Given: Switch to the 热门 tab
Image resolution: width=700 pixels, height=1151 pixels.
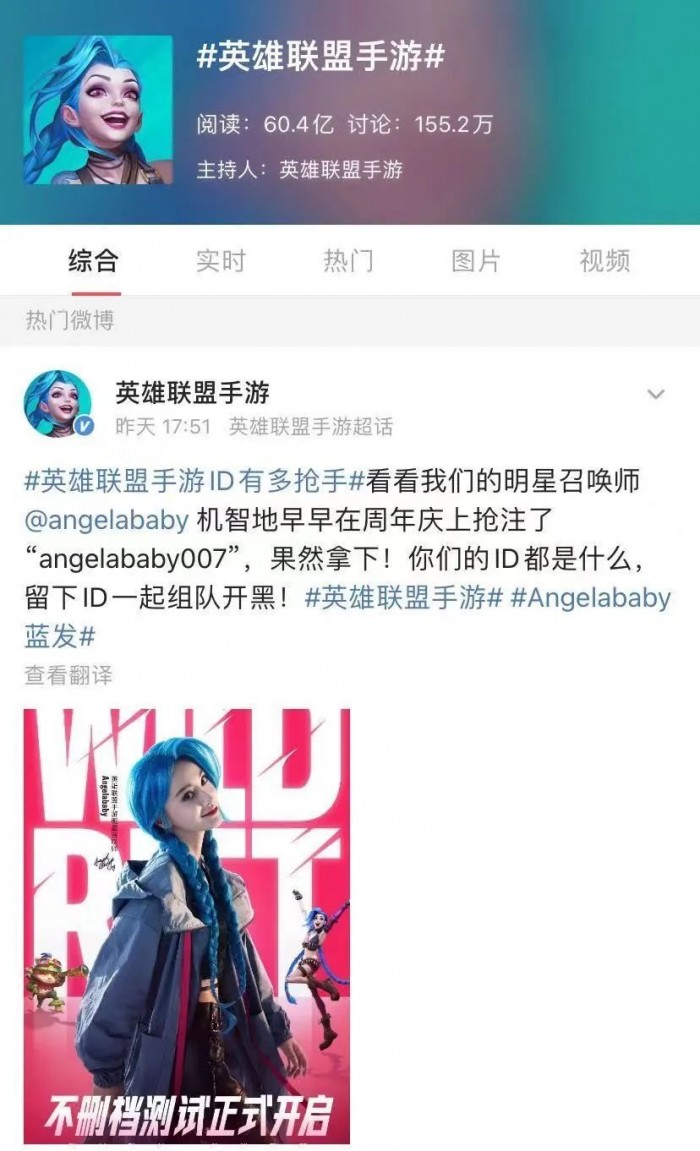Looking at the screenshot, I should [348, 261].
